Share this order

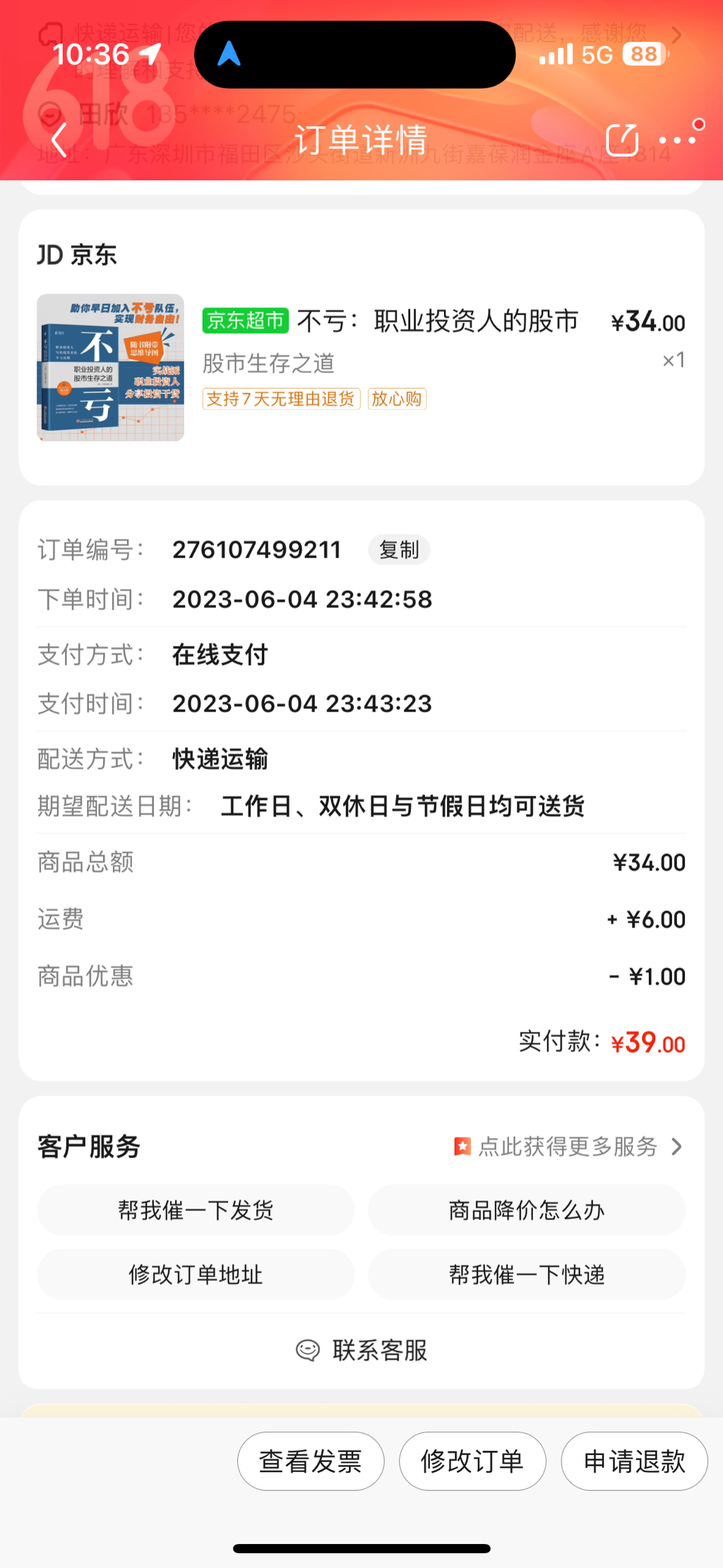(x=621, y=140)
